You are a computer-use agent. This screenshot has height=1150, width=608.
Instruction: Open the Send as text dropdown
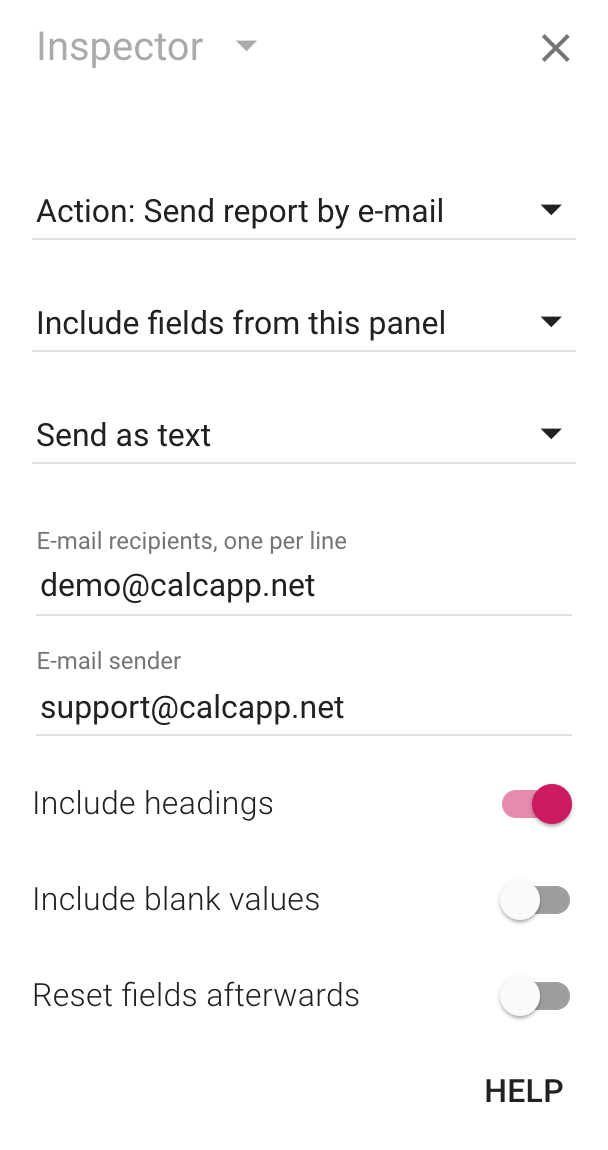pyautogui.click(x=304, y=436)
